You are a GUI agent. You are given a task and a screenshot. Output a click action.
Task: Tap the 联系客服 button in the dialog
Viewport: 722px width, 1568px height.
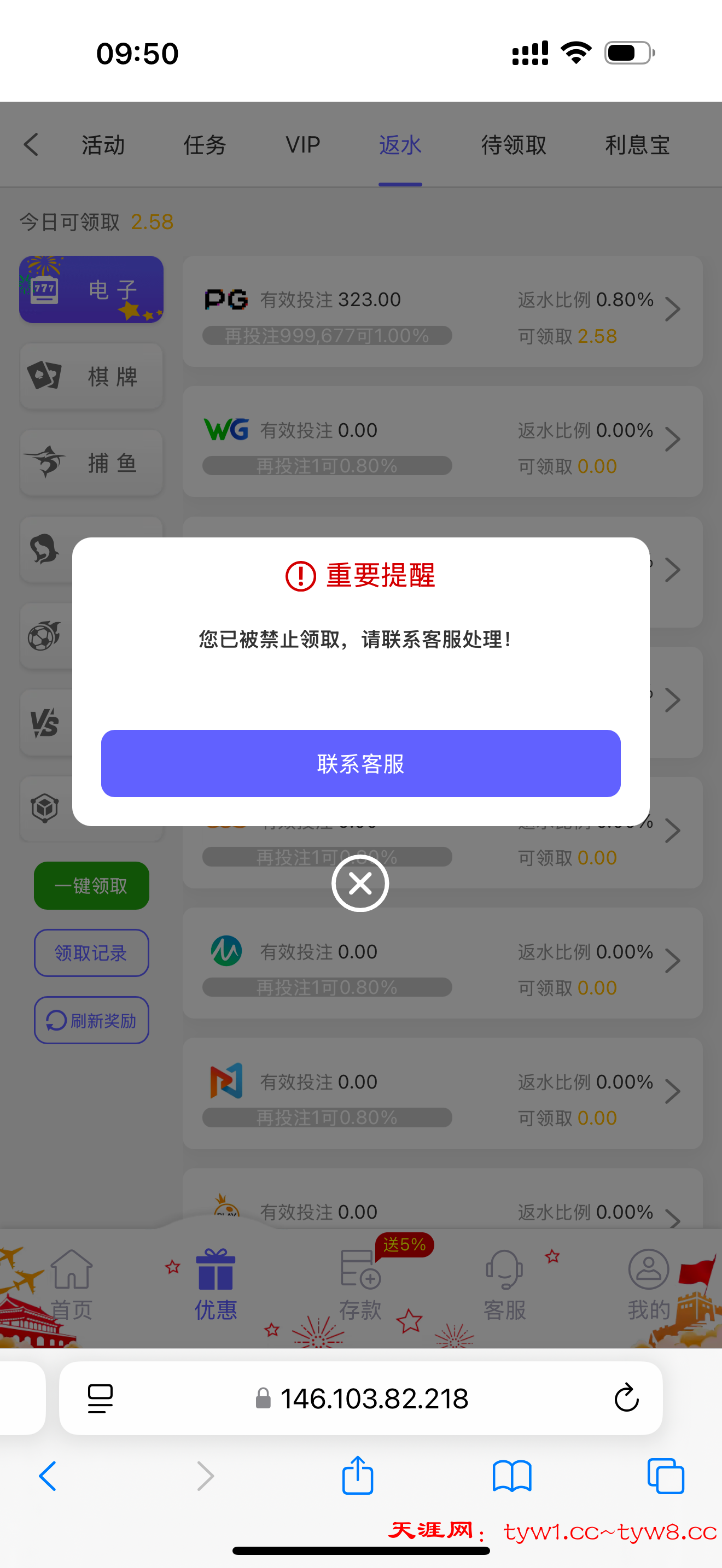[360, 763]
